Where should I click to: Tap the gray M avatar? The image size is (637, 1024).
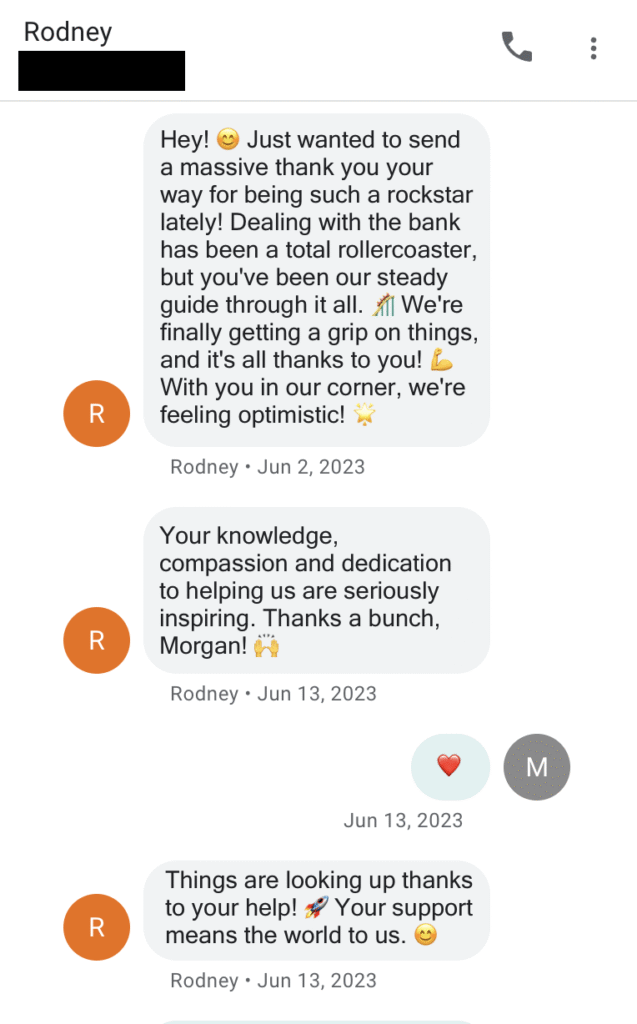pyautogui.click(x=537, y=767)
